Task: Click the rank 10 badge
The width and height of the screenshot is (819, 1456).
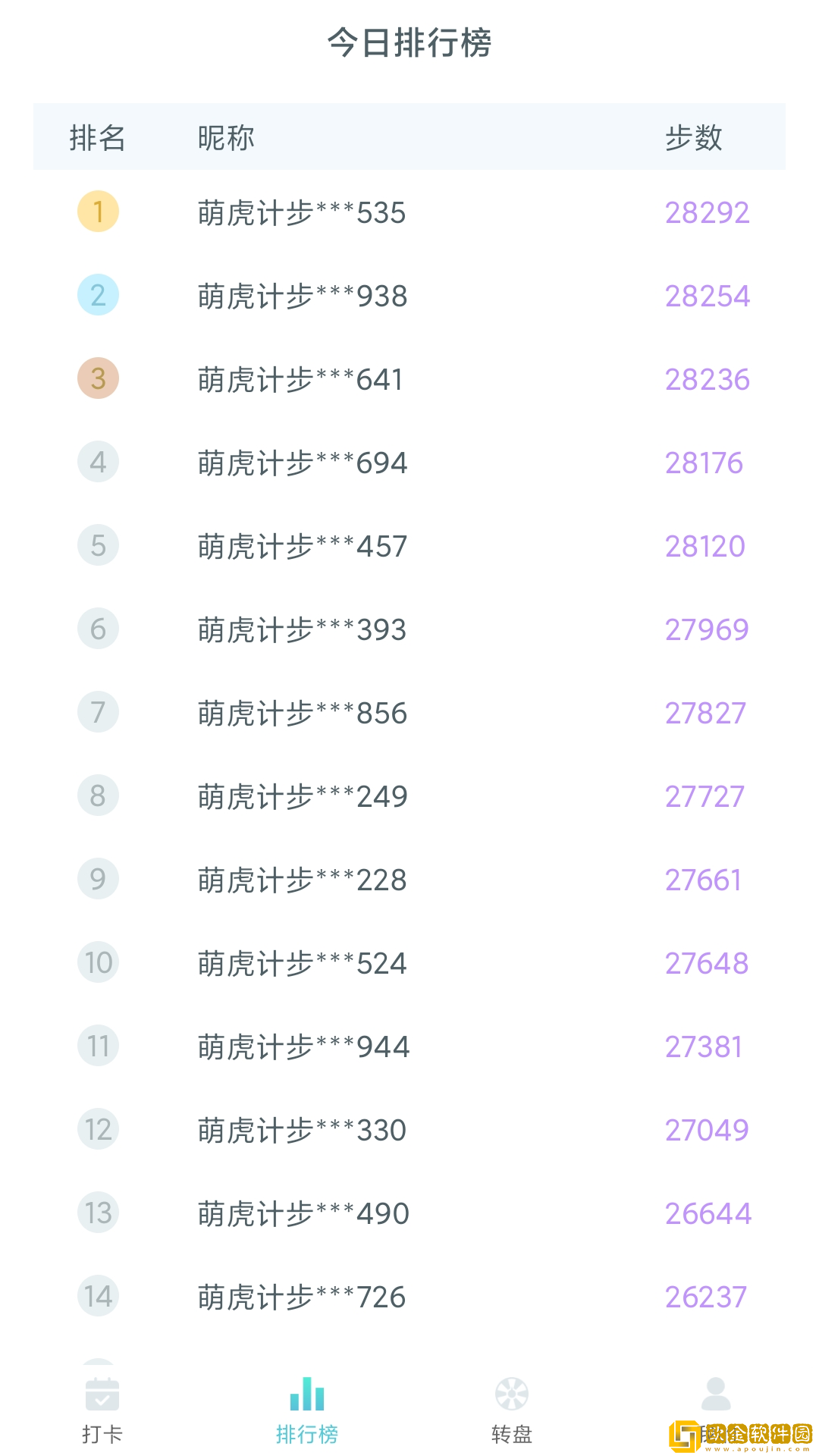Action: [x=97, y=963]
